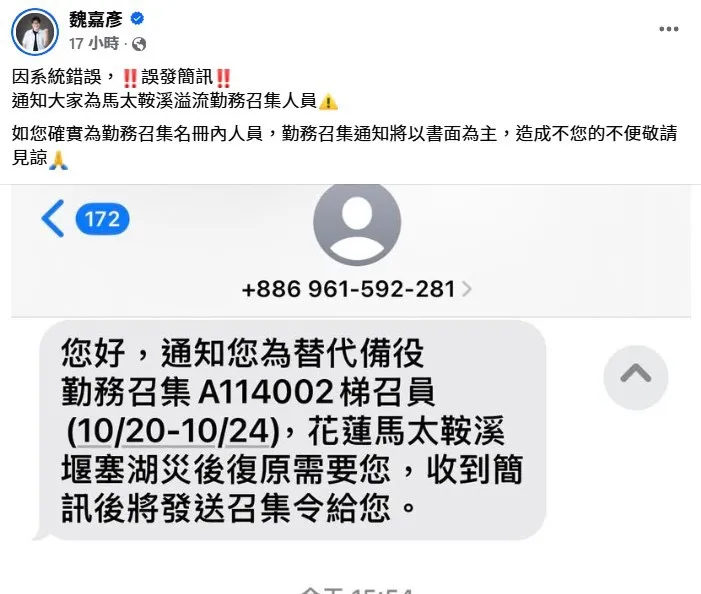Open 魏嘉彥's profile from the name
The image size is (701, 594).
pos(95,19)
